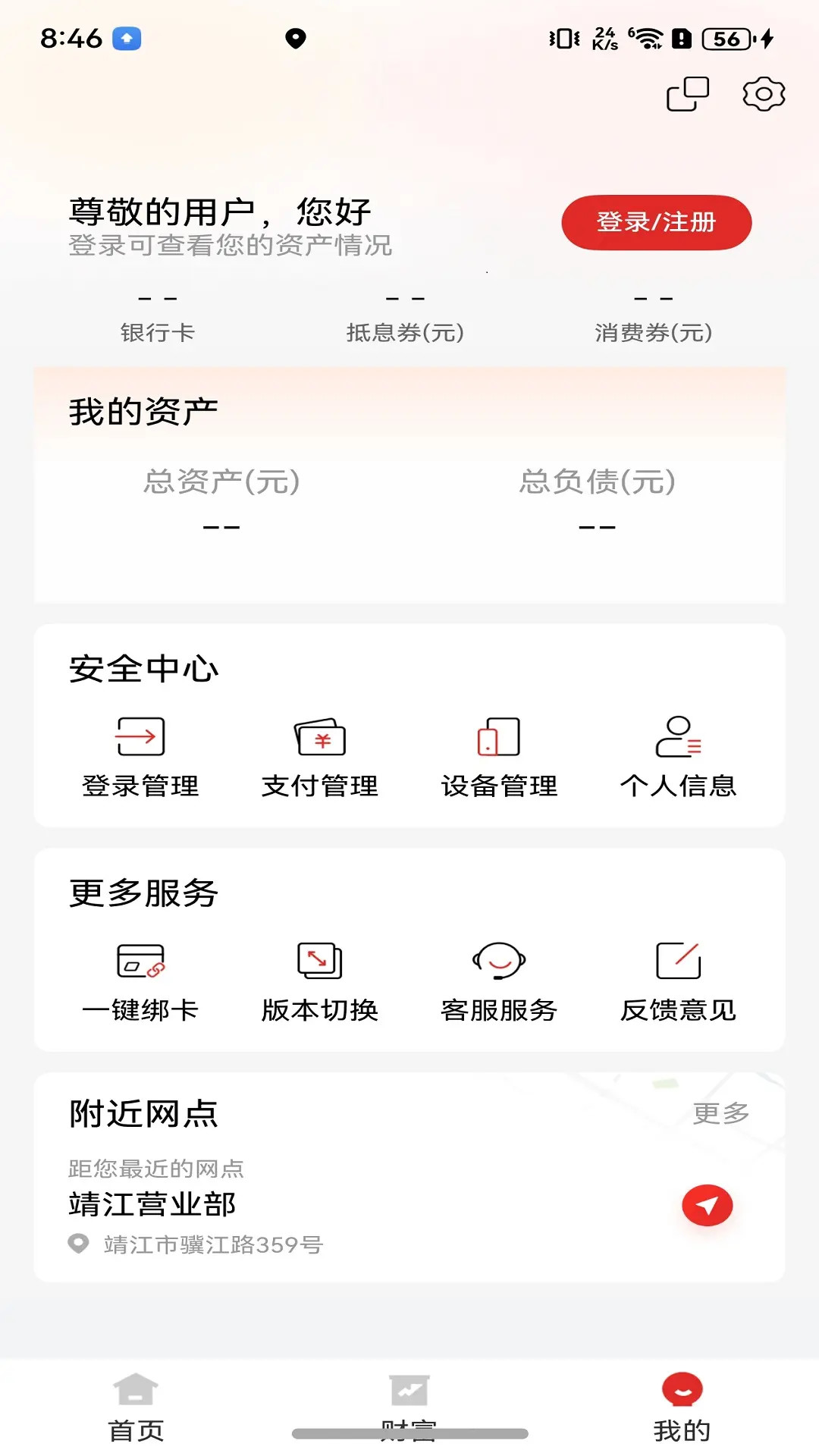The width and height of the screenshot is (819, 1456).
Task: Tap the 登录/注册 button
Action: pos(657,222)
